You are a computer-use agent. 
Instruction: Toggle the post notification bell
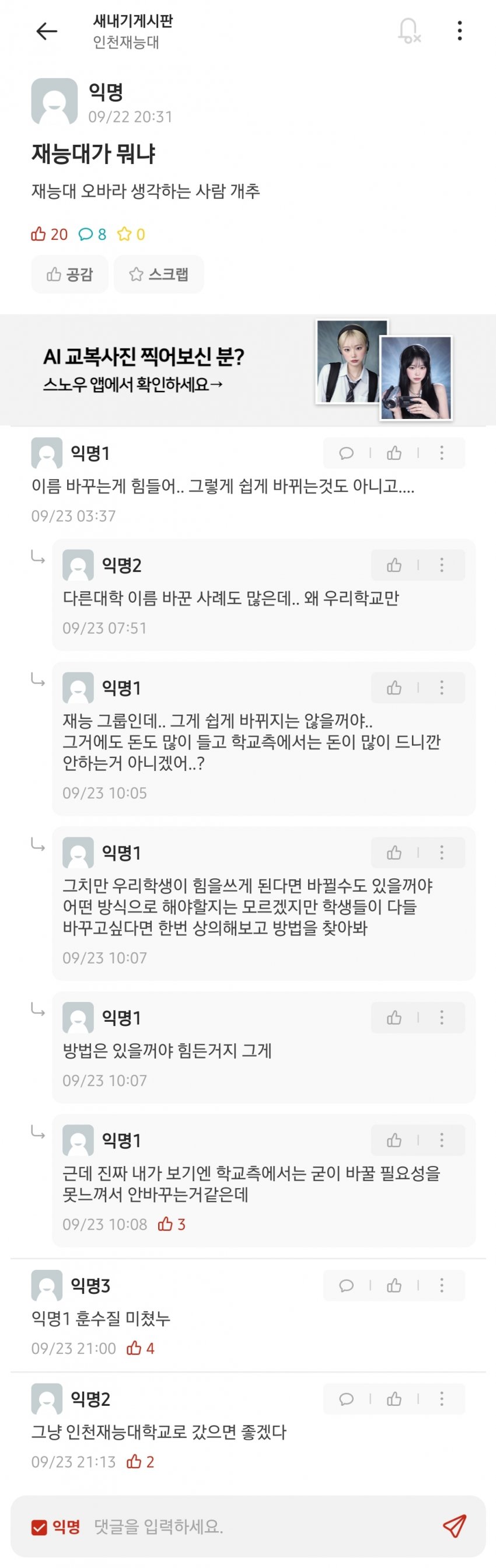(408, 30)
